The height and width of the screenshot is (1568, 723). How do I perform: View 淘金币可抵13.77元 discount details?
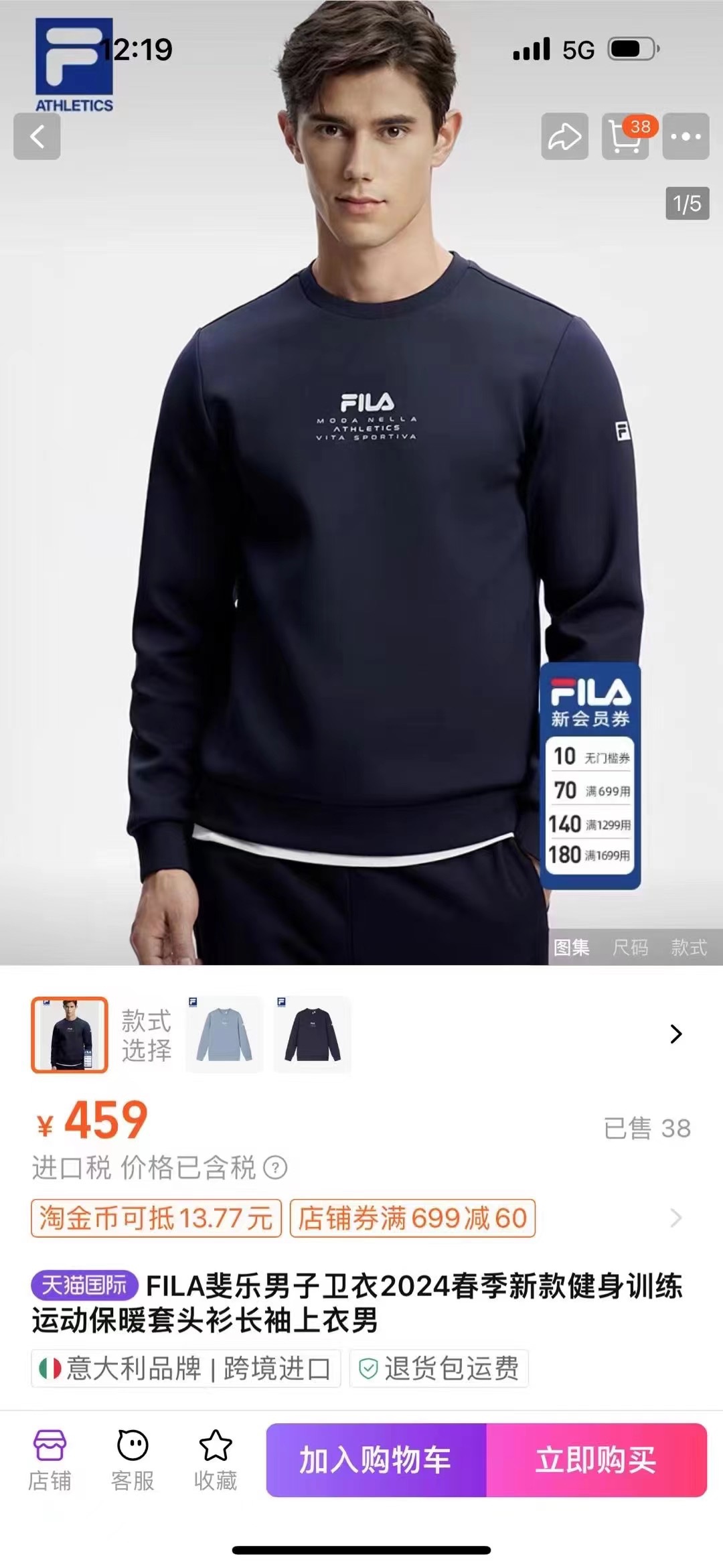click(155, 1218)
